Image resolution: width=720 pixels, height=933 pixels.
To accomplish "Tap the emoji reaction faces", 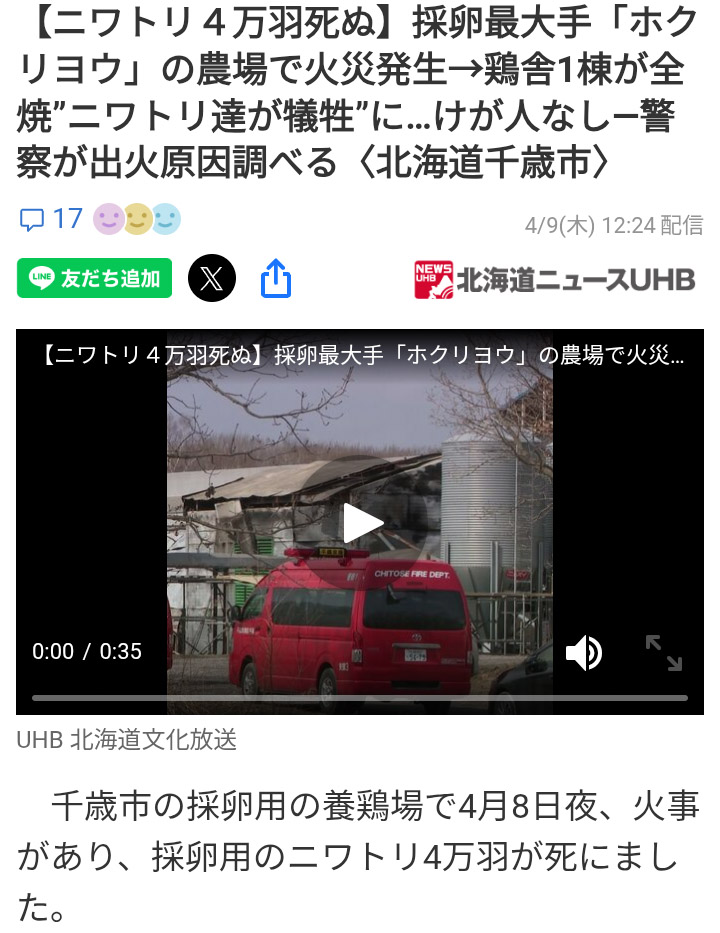I will [x=137, y=219].
